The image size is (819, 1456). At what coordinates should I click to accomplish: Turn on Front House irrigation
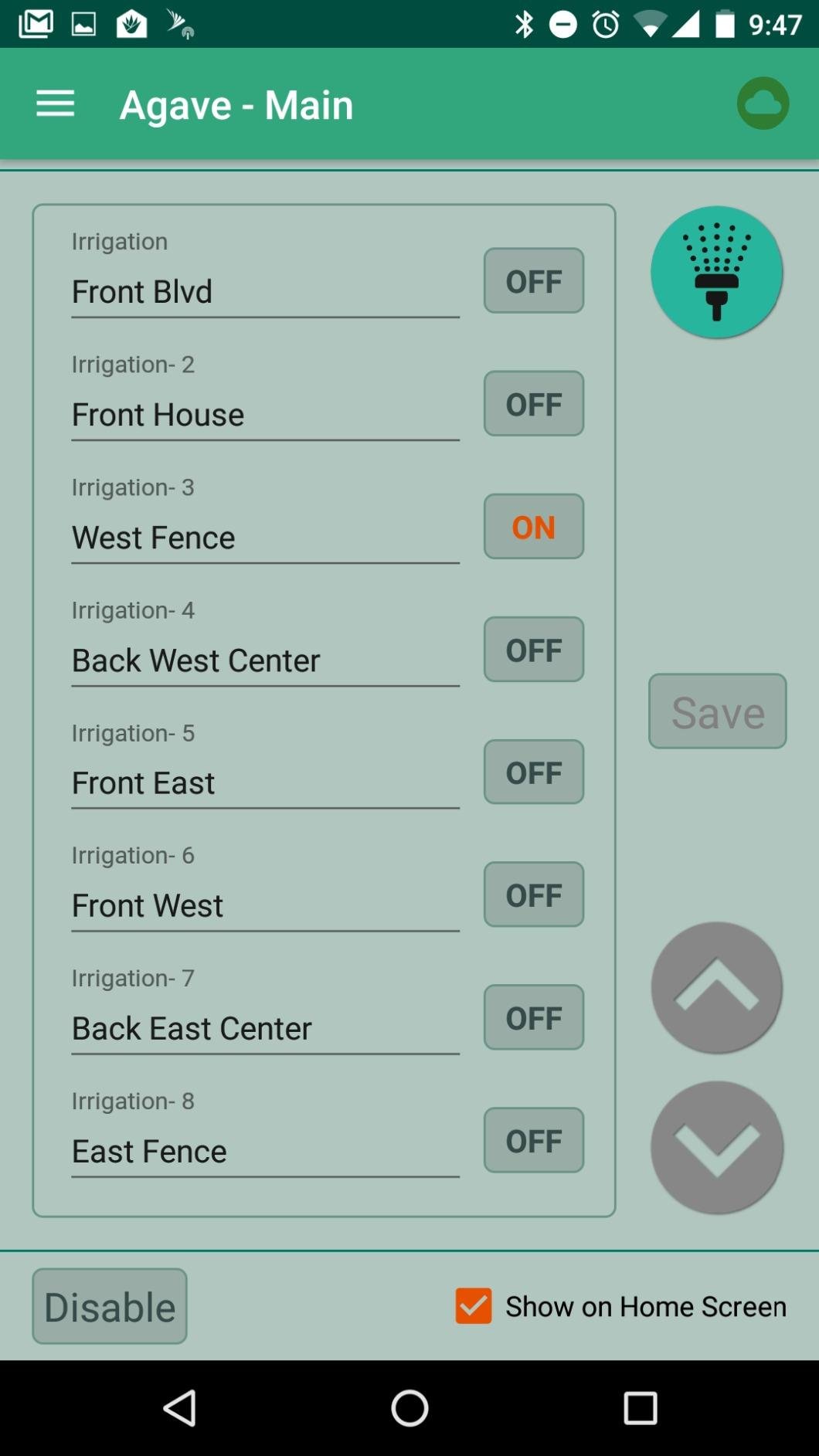533,403
